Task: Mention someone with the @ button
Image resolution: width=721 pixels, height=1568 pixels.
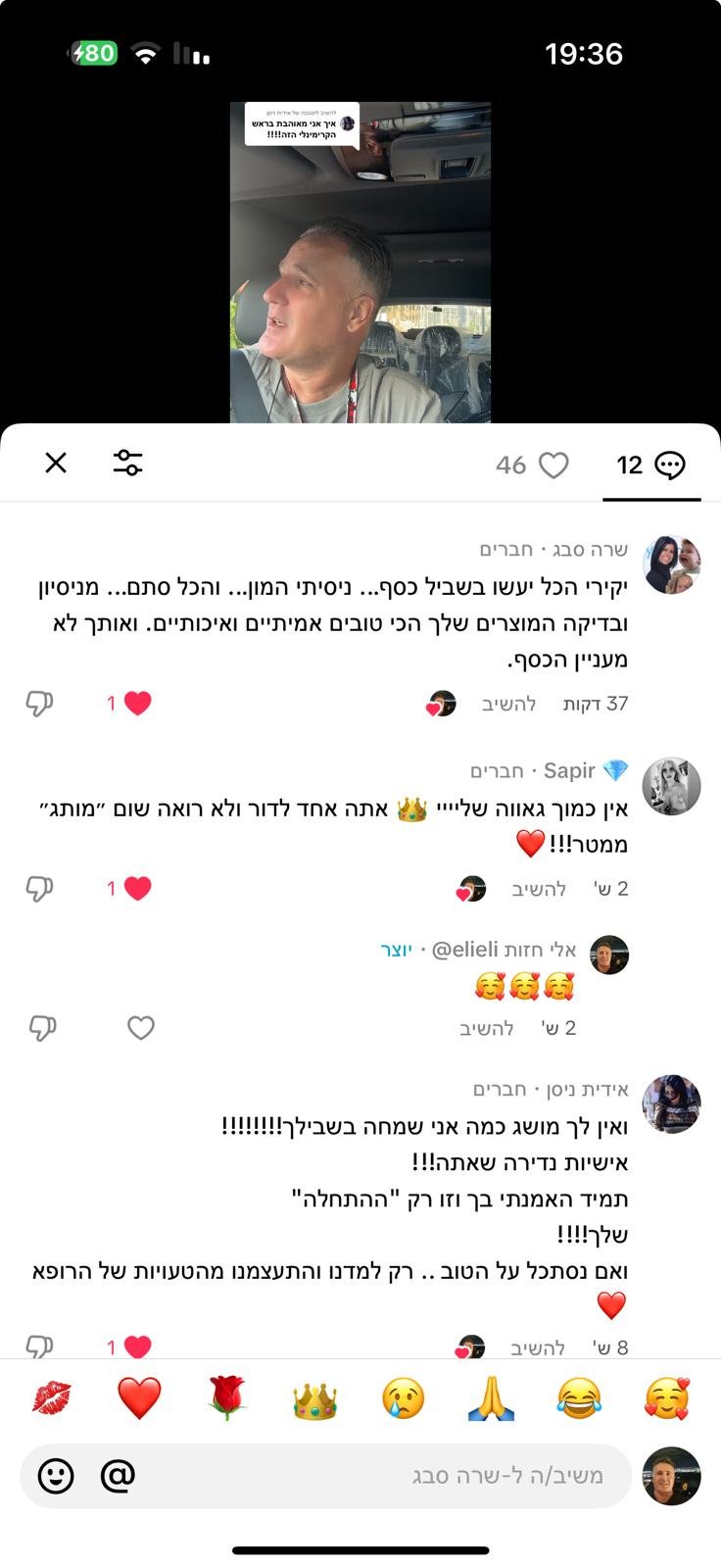Action: pos(118,1475)
